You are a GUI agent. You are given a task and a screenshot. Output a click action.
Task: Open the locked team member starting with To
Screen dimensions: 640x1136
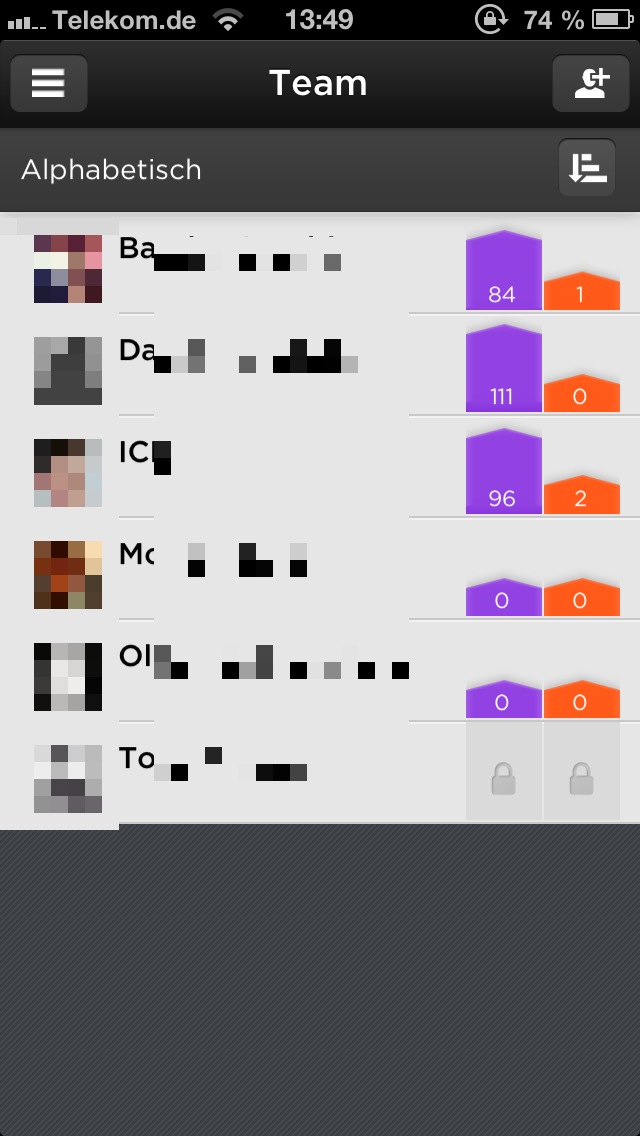320,773
